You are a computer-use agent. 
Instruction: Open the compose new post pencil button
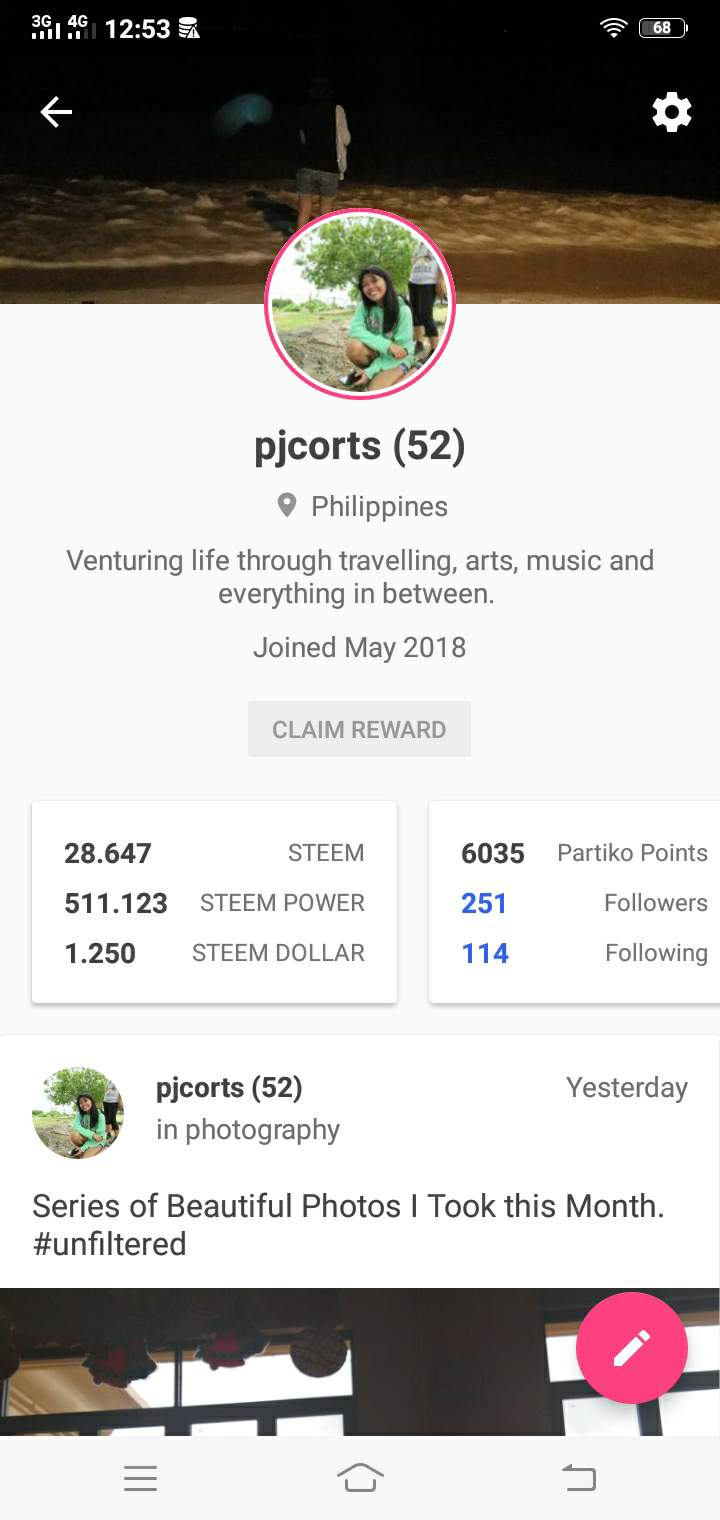click(x=631, y=1348)
